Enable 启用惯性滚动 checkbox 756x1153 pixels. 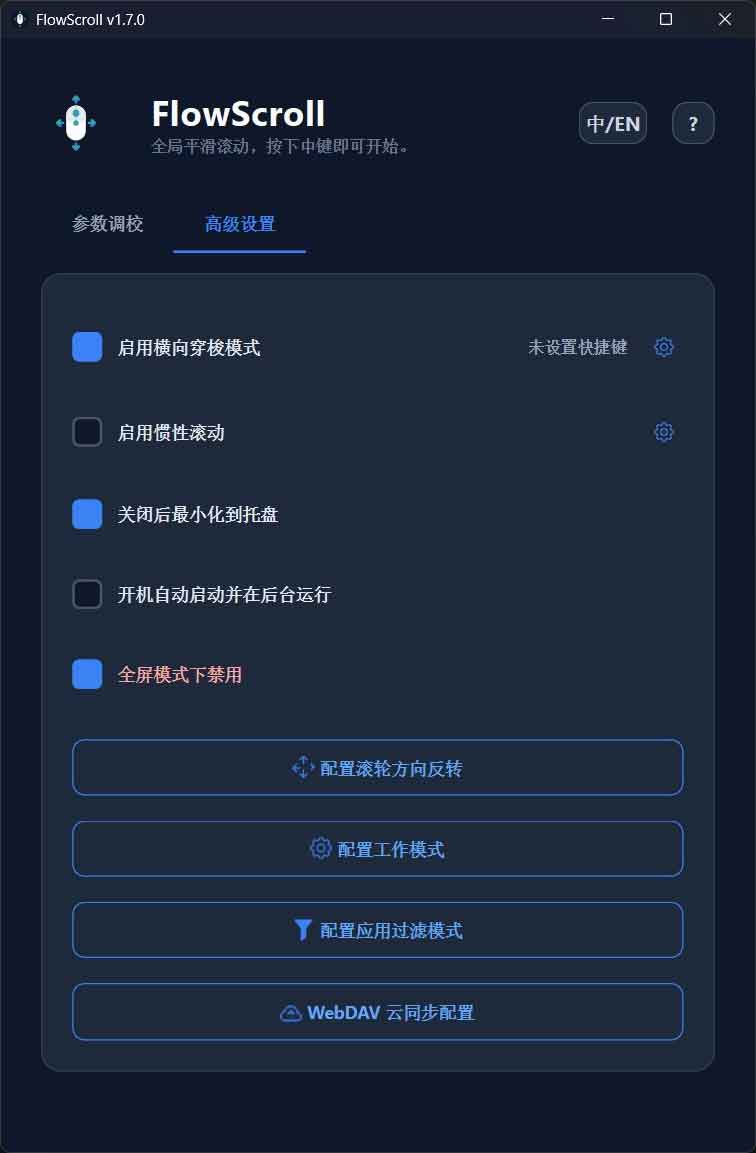click(x=87, y=432)
